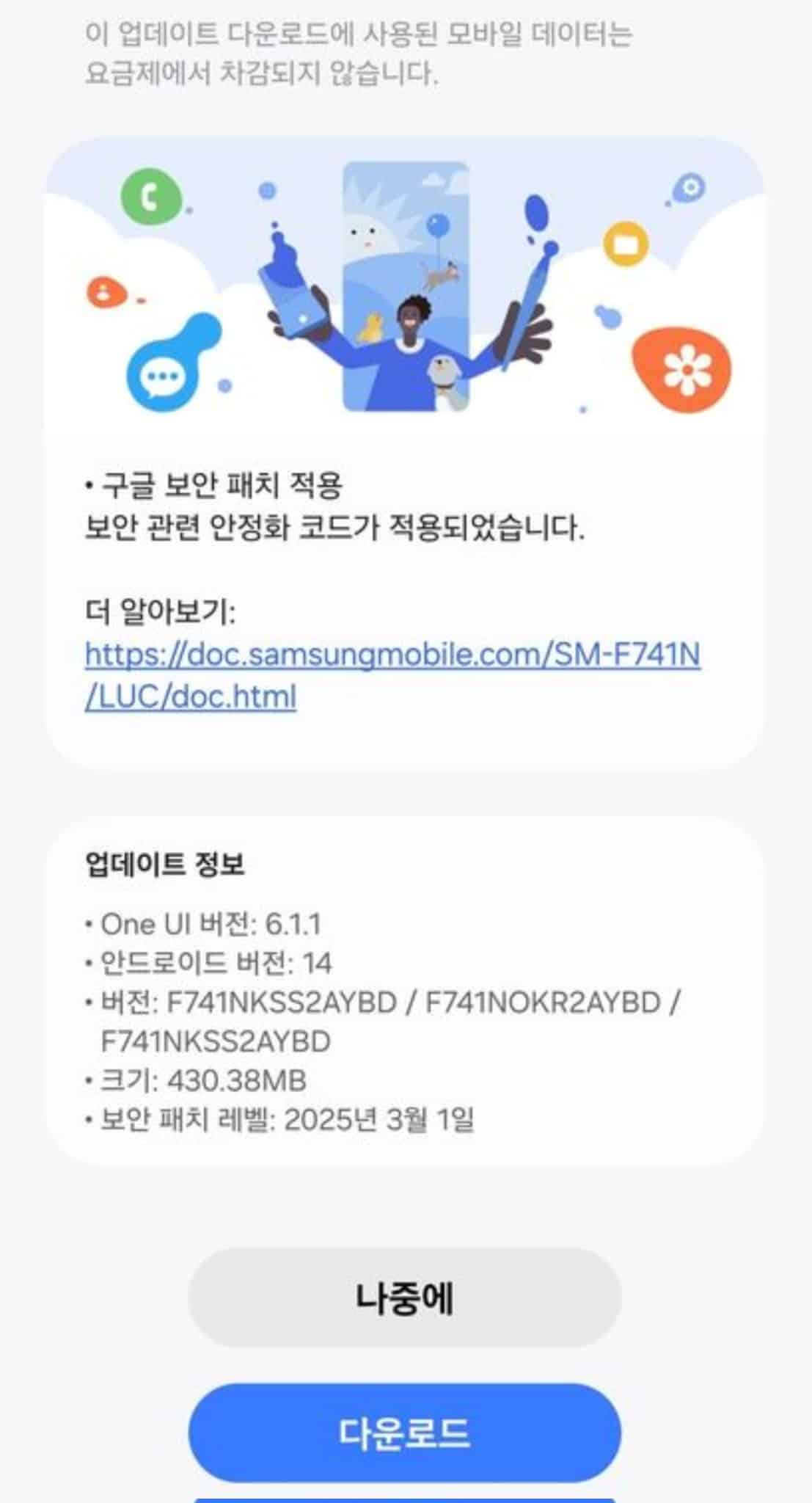This screenshot has width=812, height=1503.
Task: Select the green Phone icon in the banner
Action: click(150, 194)
